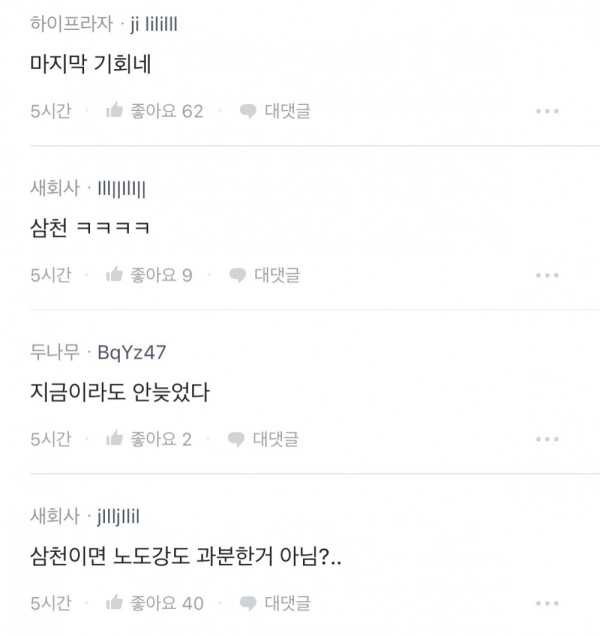Image resolution: width=600 pixels, height=636 pixels.
Task: Open more options for the '지금이라도 안늦었다' comment
Action: click(547, 438)
